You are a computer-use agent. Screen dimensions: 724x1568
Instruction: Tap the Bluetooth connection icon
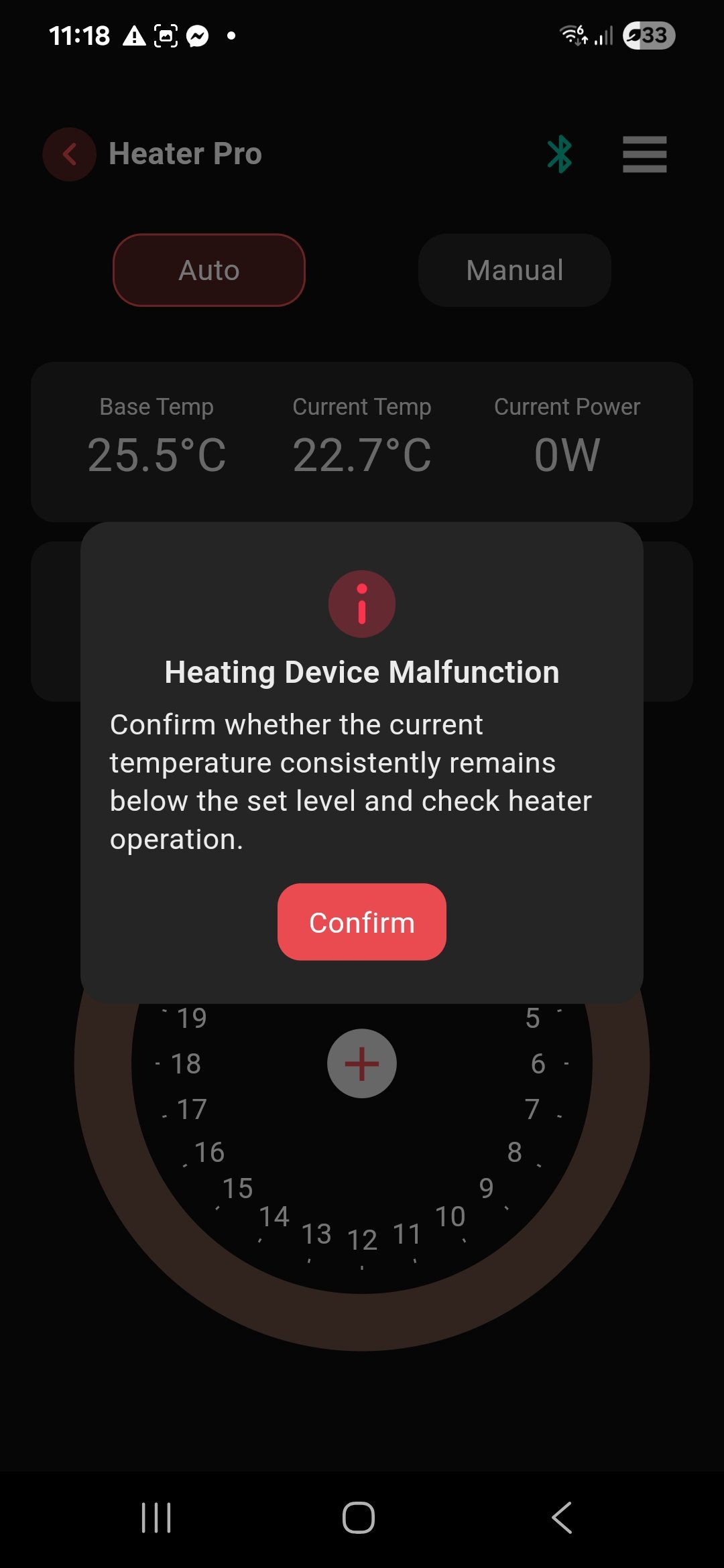click(560, 154)
